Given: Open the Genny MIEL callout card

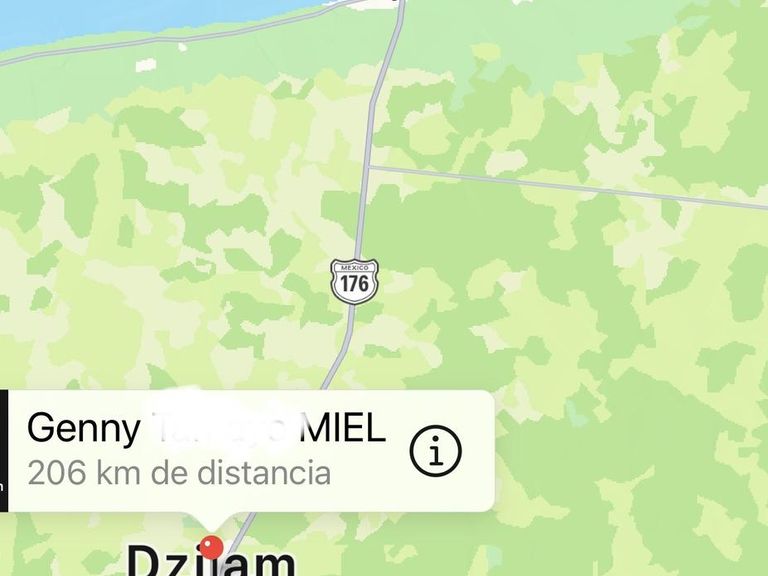Looking at the screenshot, I should [205, 450].
